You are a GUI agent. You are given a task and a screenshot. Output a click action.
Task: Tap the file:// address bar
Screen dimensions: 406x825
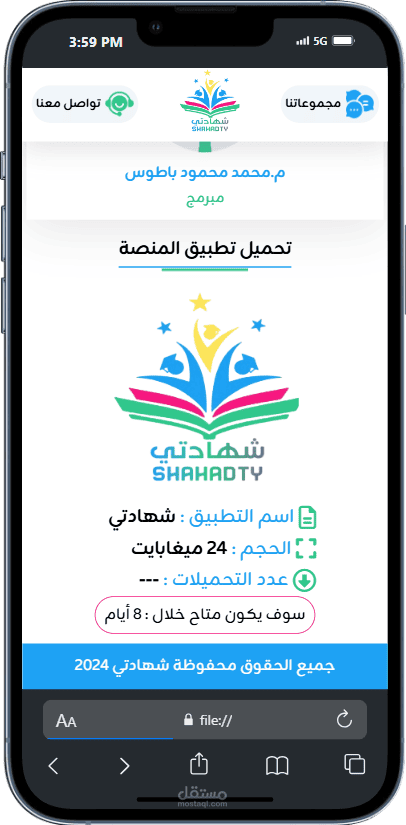205,719
